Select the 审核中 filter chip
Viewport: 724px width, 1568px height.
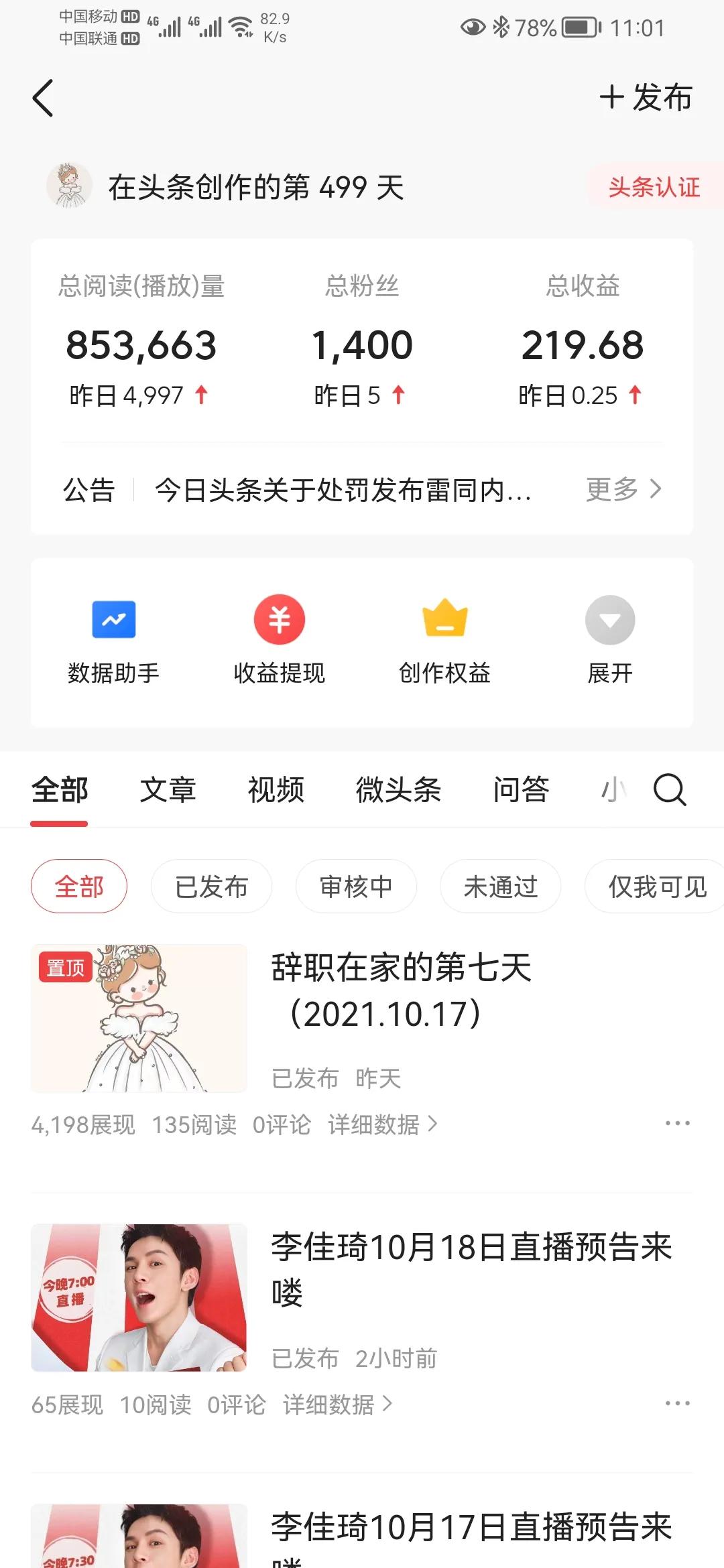point(355,886)
